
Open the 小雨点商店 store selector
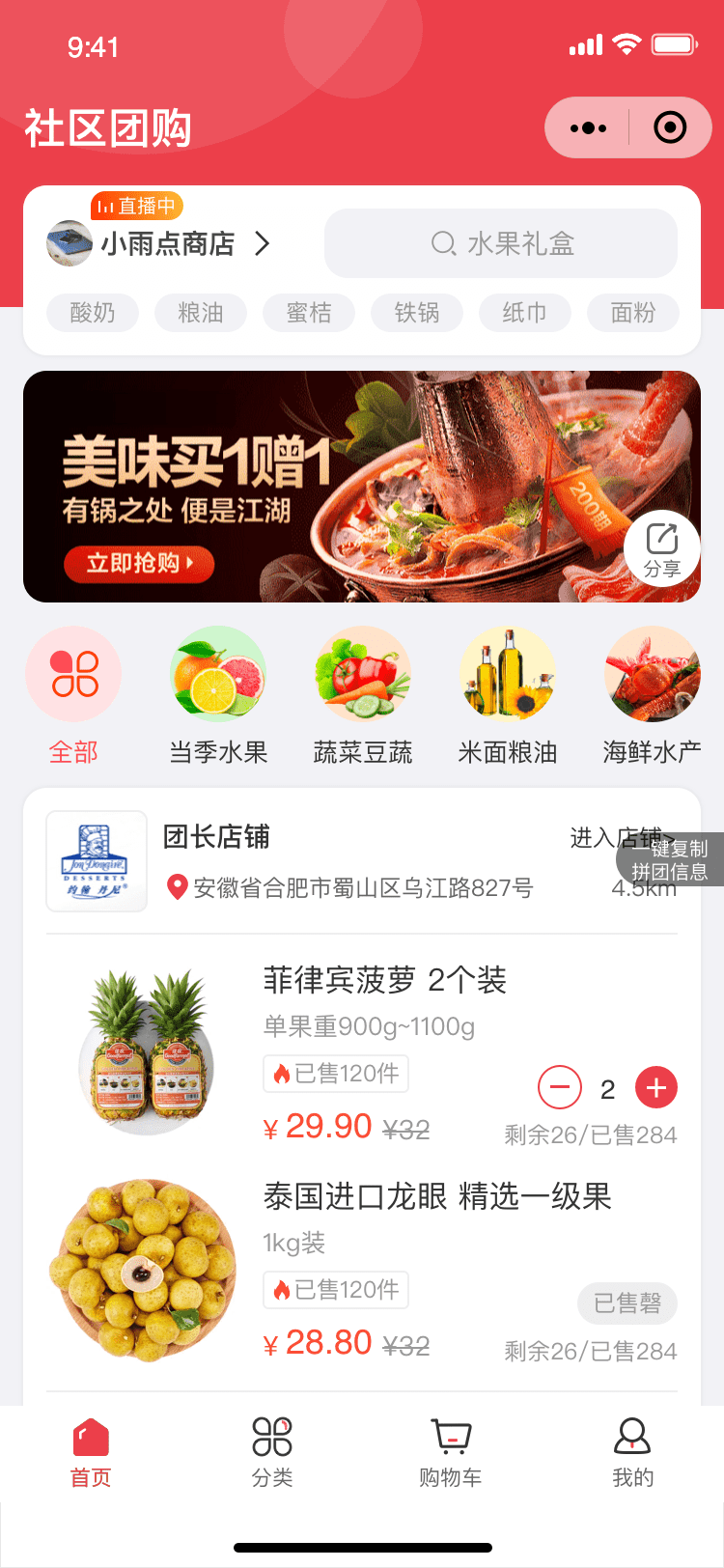[159, 243]
